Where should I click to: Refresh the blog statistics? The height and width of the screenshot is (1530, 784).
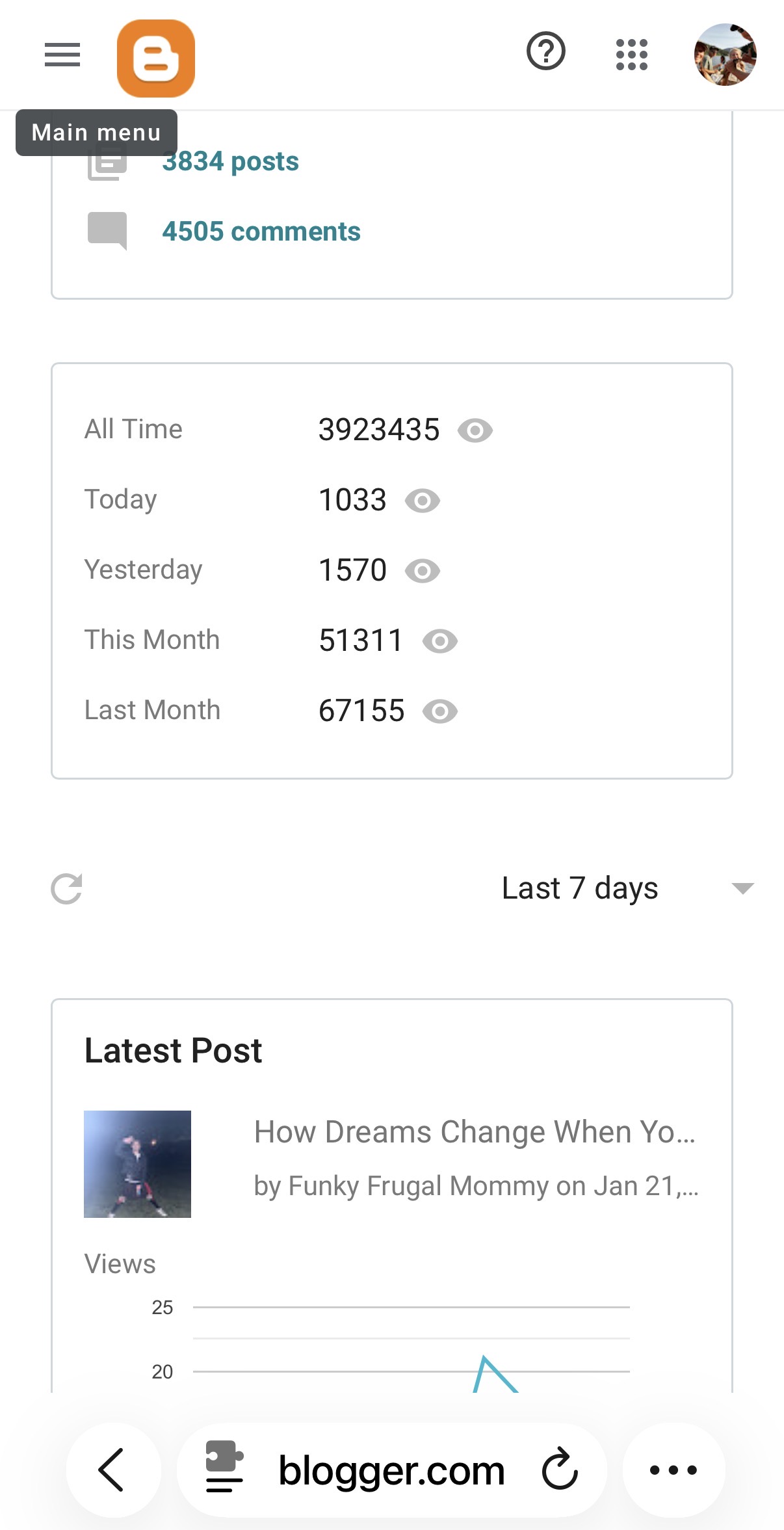point(67,889)
